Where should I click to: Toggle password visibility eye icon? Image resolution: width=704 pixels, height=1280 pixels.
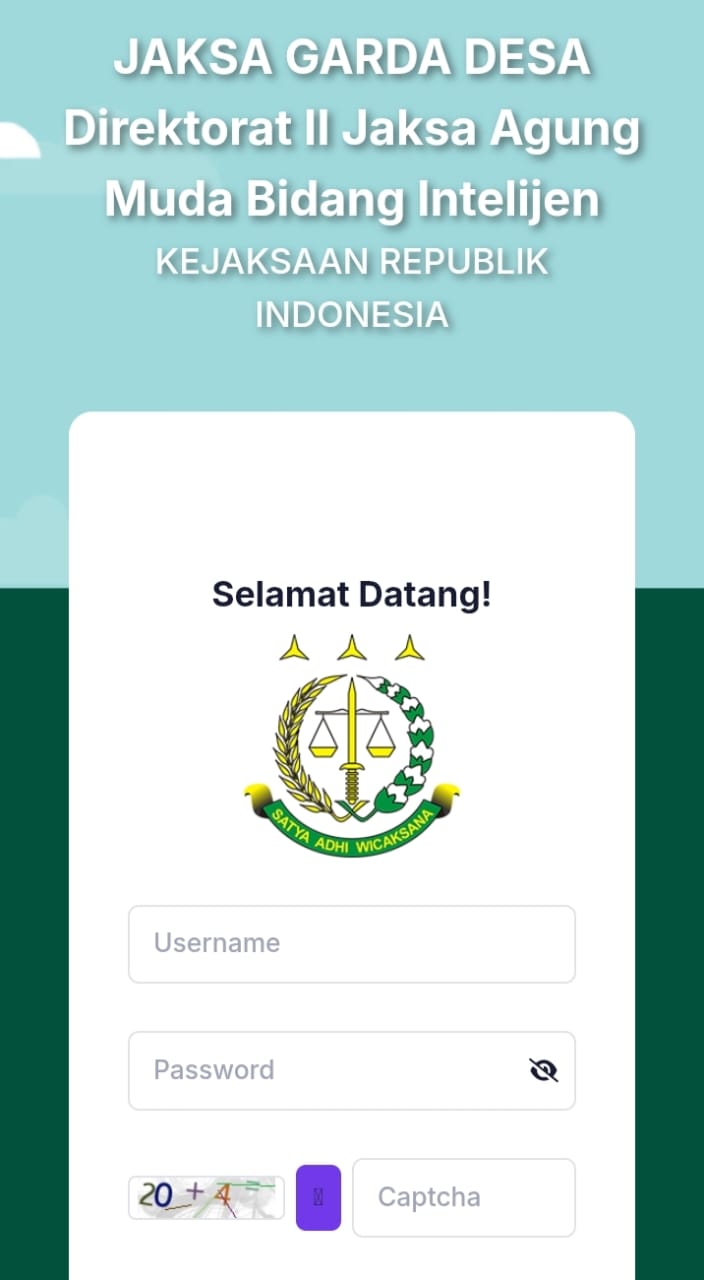(543, 1071)
